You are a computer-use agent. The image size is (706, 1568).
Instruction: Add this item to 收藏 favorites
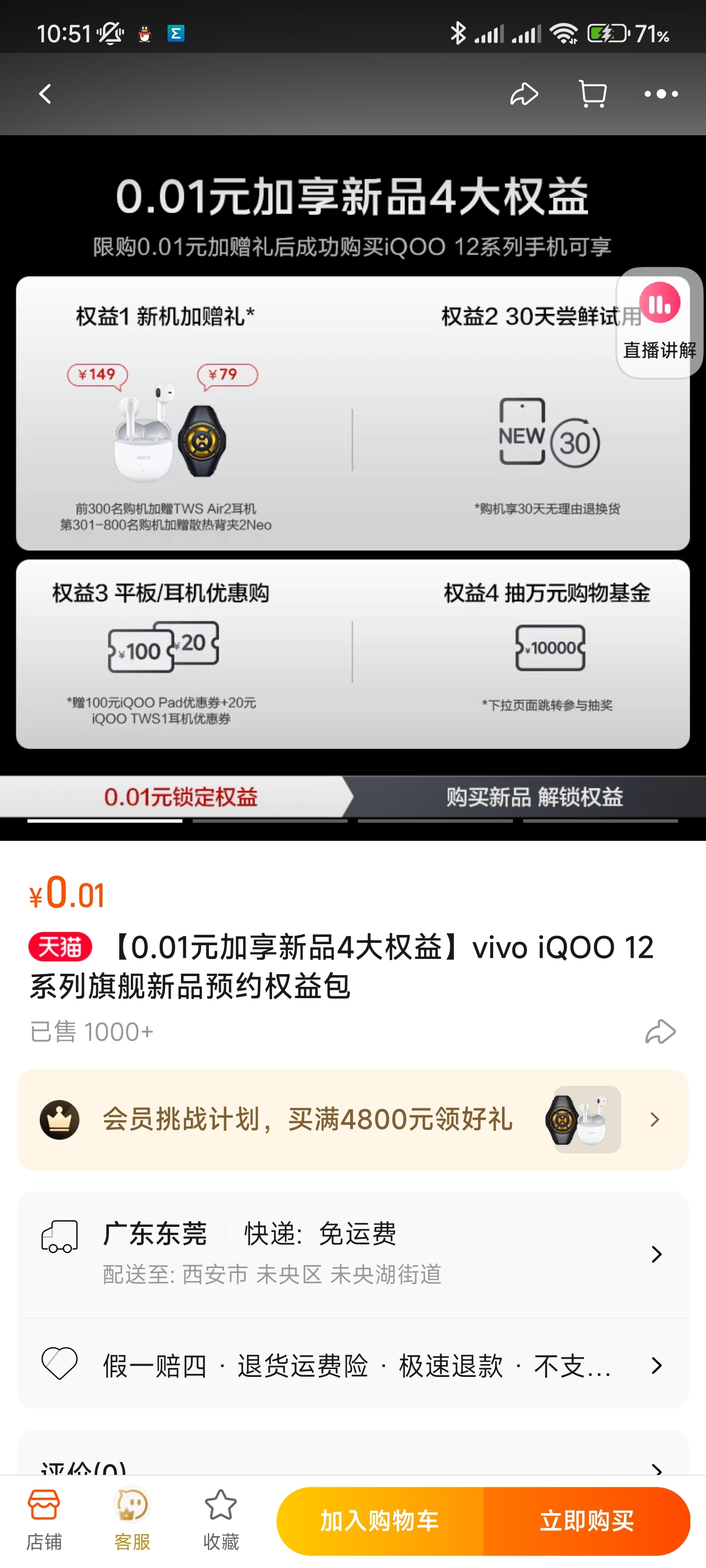point(221,1519)
